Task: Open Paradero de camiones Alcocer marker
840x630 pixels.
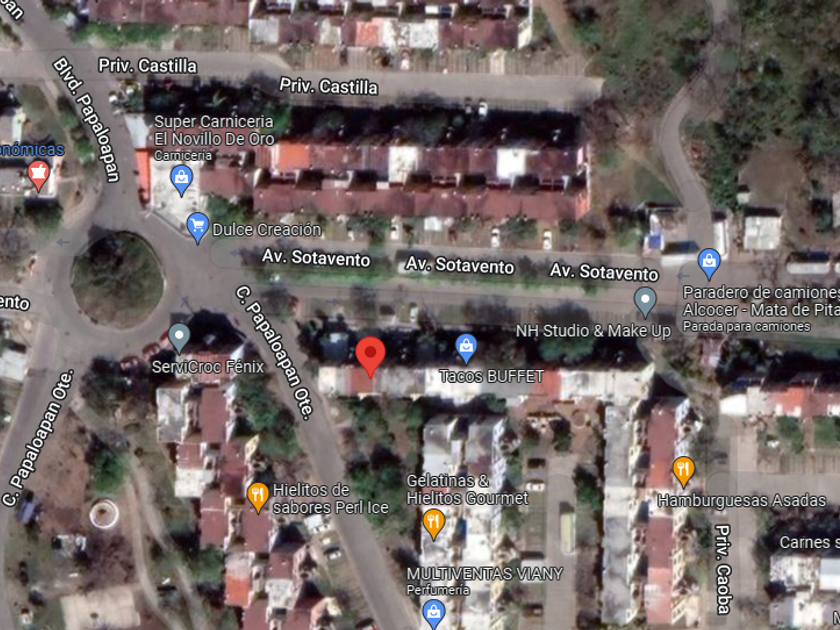Action: click(709, 263)
